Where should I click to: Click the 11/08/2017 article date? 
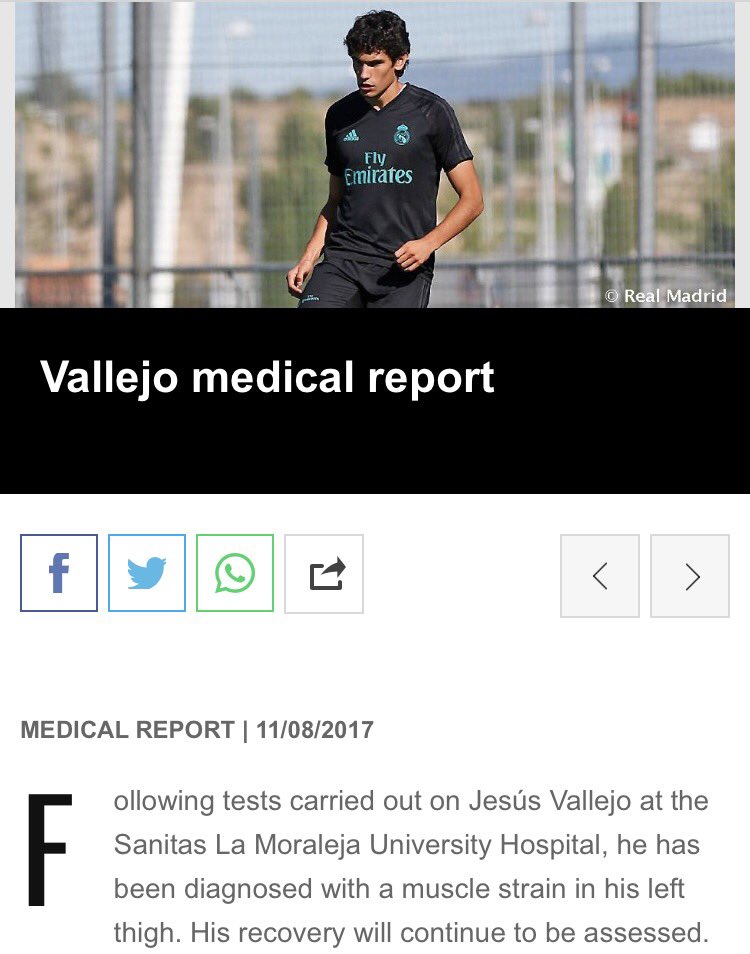312,729
